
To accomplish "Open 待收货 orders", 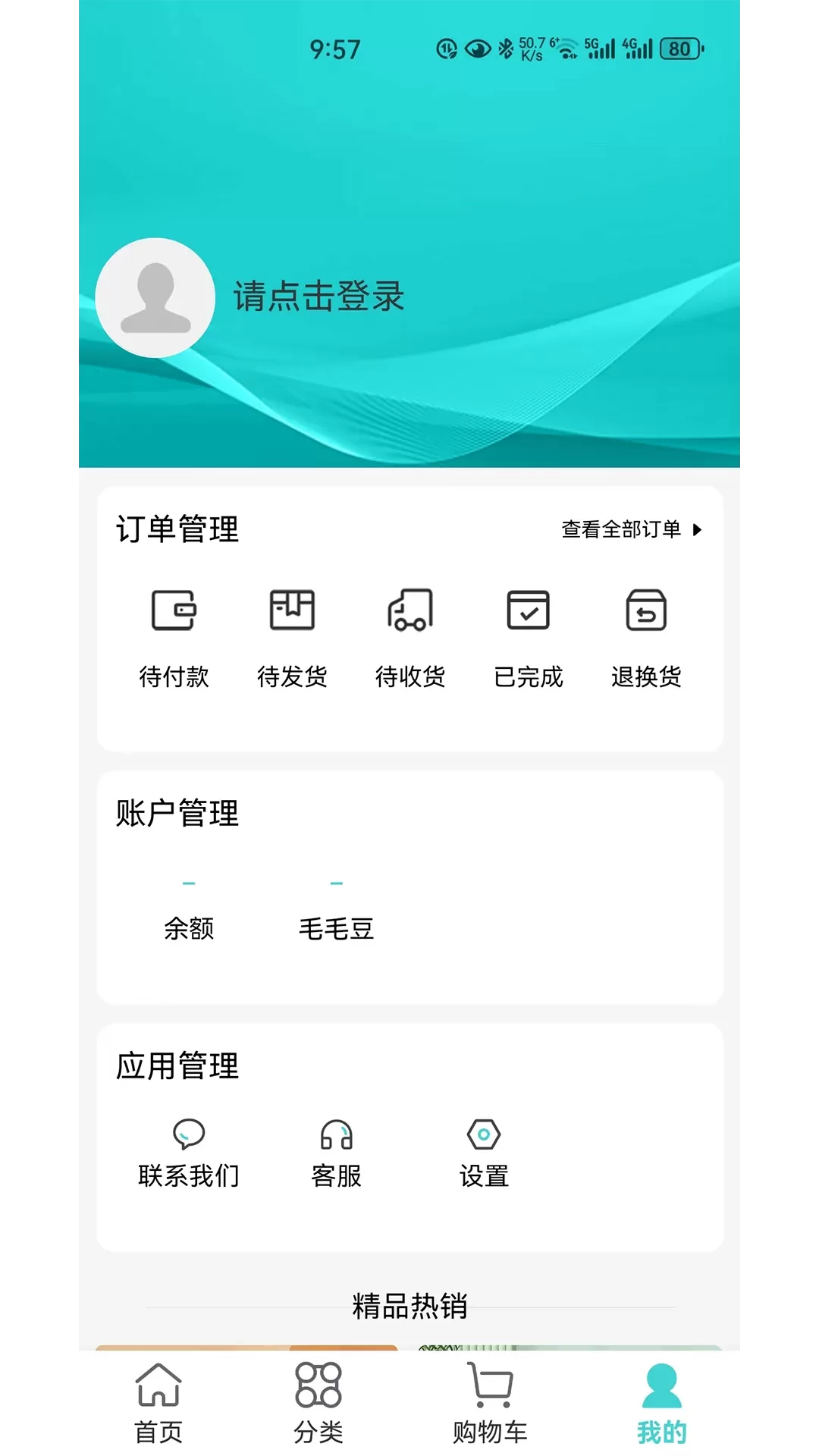I will tap(410, 639).
